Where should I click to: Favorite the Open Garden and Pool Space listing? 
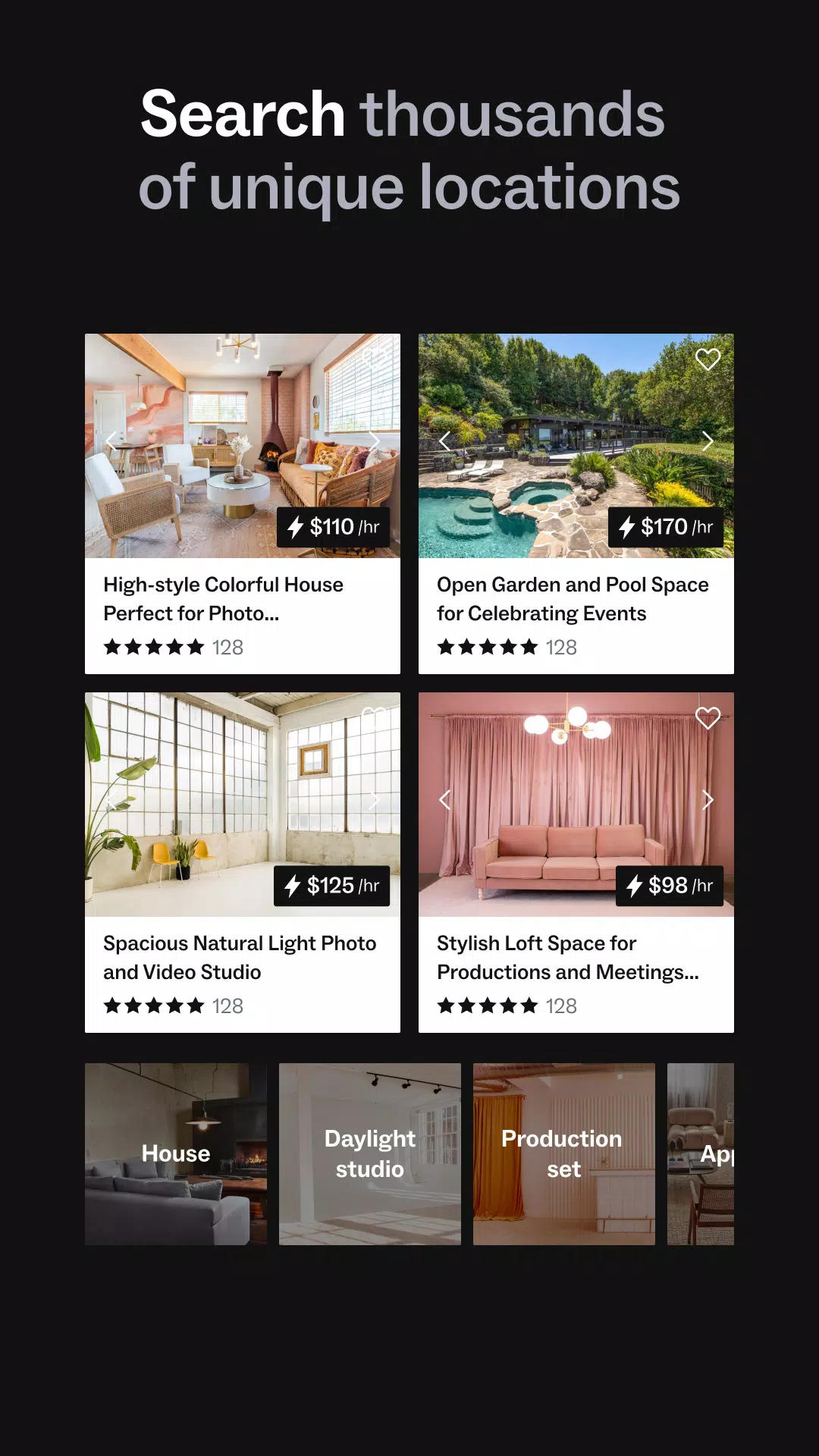click(707, 361)
